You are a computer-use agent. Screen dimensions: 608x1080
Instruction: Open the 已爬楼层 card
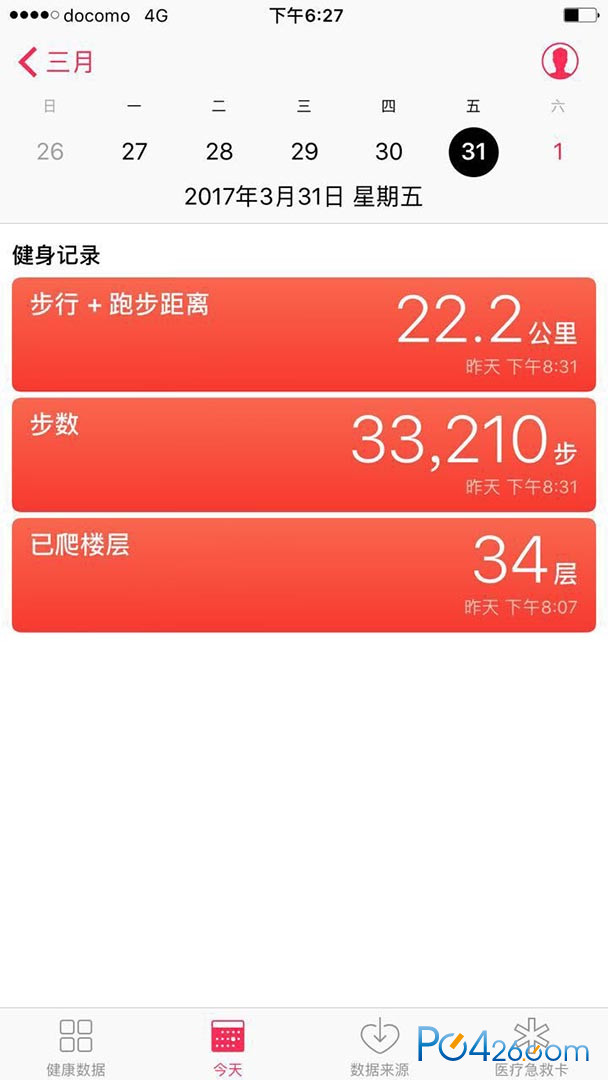(304, 575)
